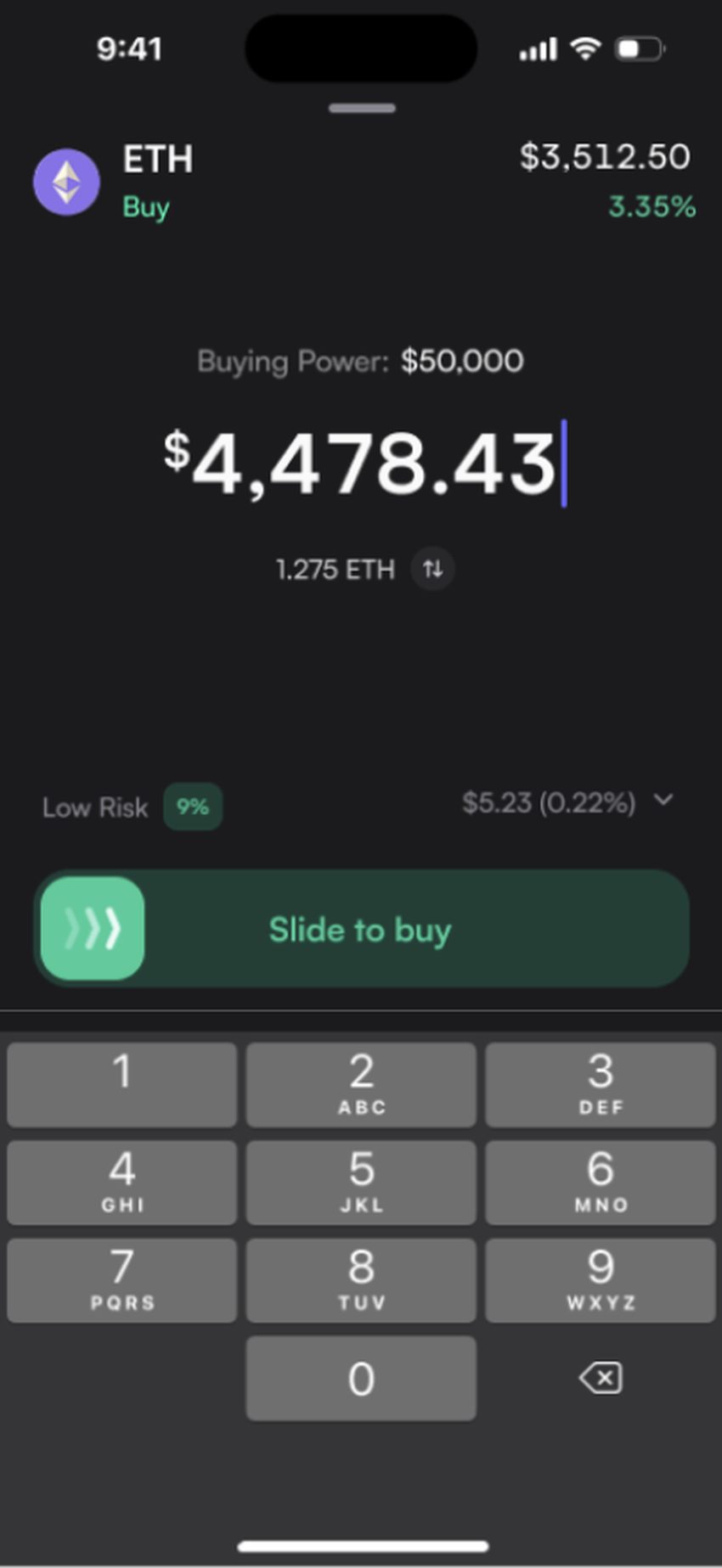This screenshot has height=1568, width=722.
Task: Tap the 3 key
Action: [x=601, y=1084]
